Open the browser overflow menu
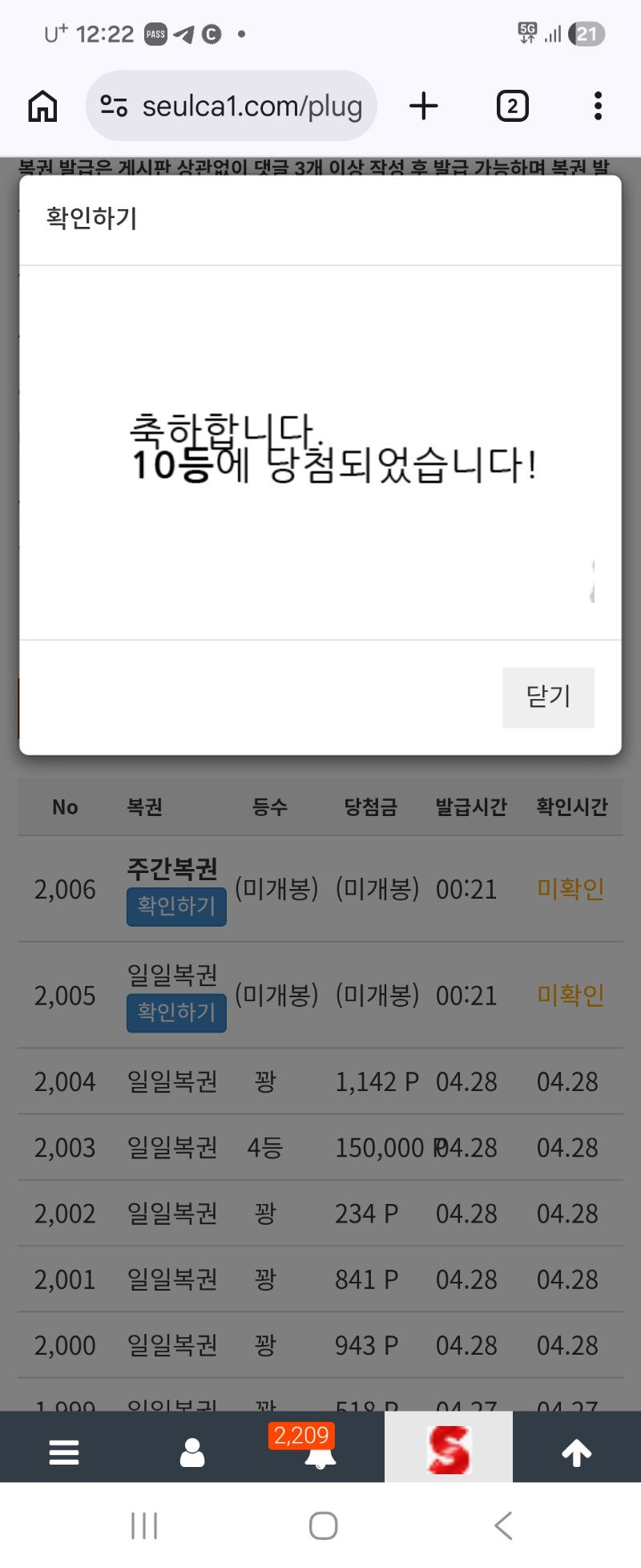The height and width of the screenshot is (1568, 641). point(598,106)
